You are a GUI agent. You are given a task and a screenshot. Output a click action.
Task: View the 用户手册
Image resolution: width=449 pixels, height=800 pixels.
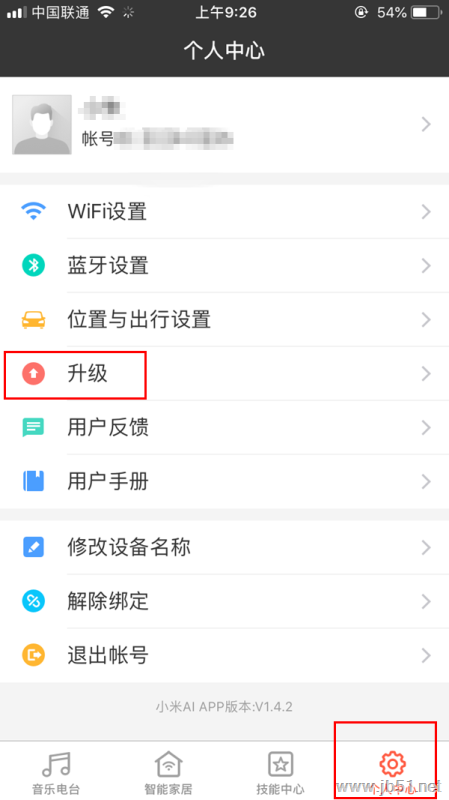coord(224,482)
